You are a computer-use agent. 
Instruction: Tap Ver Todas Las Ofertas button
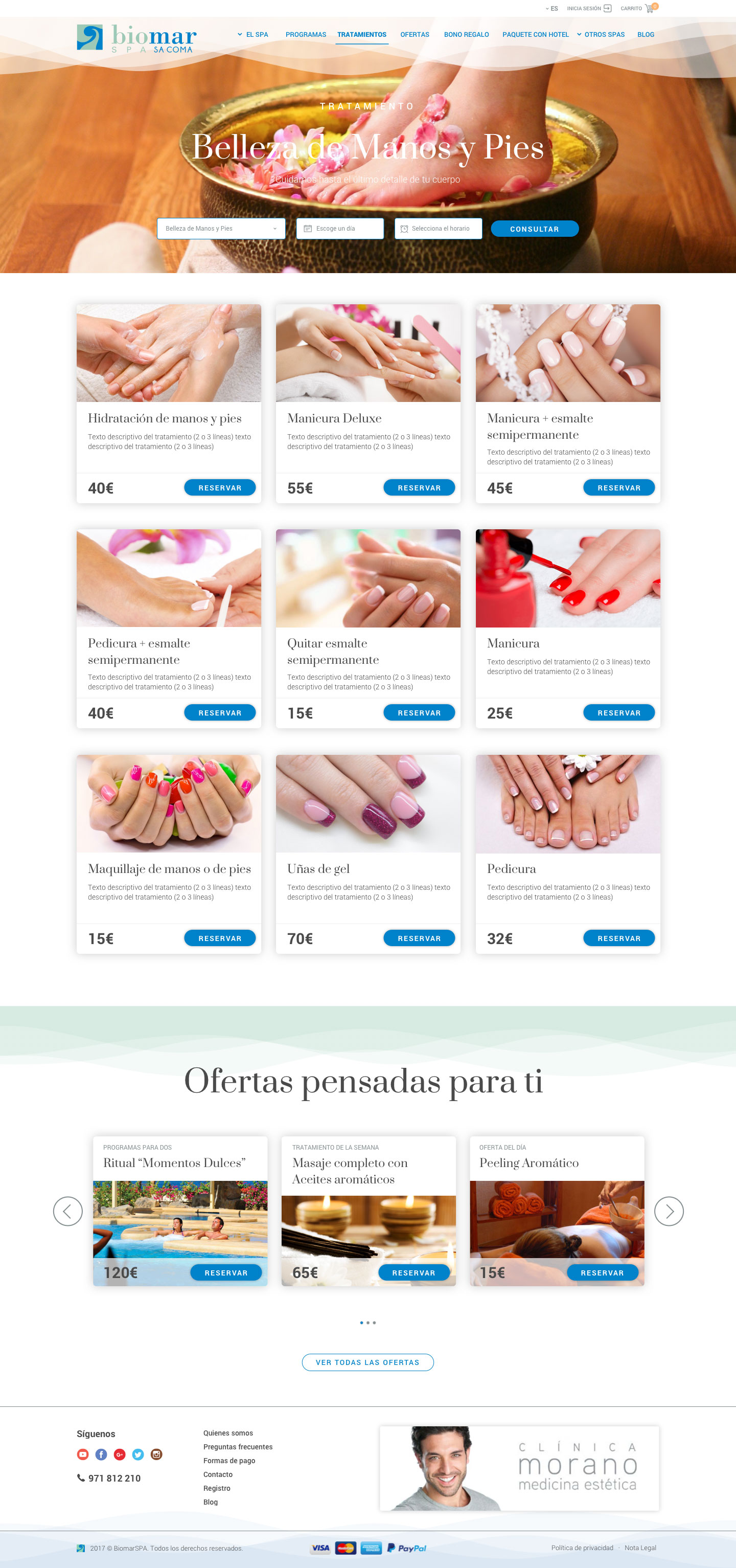367,1362
